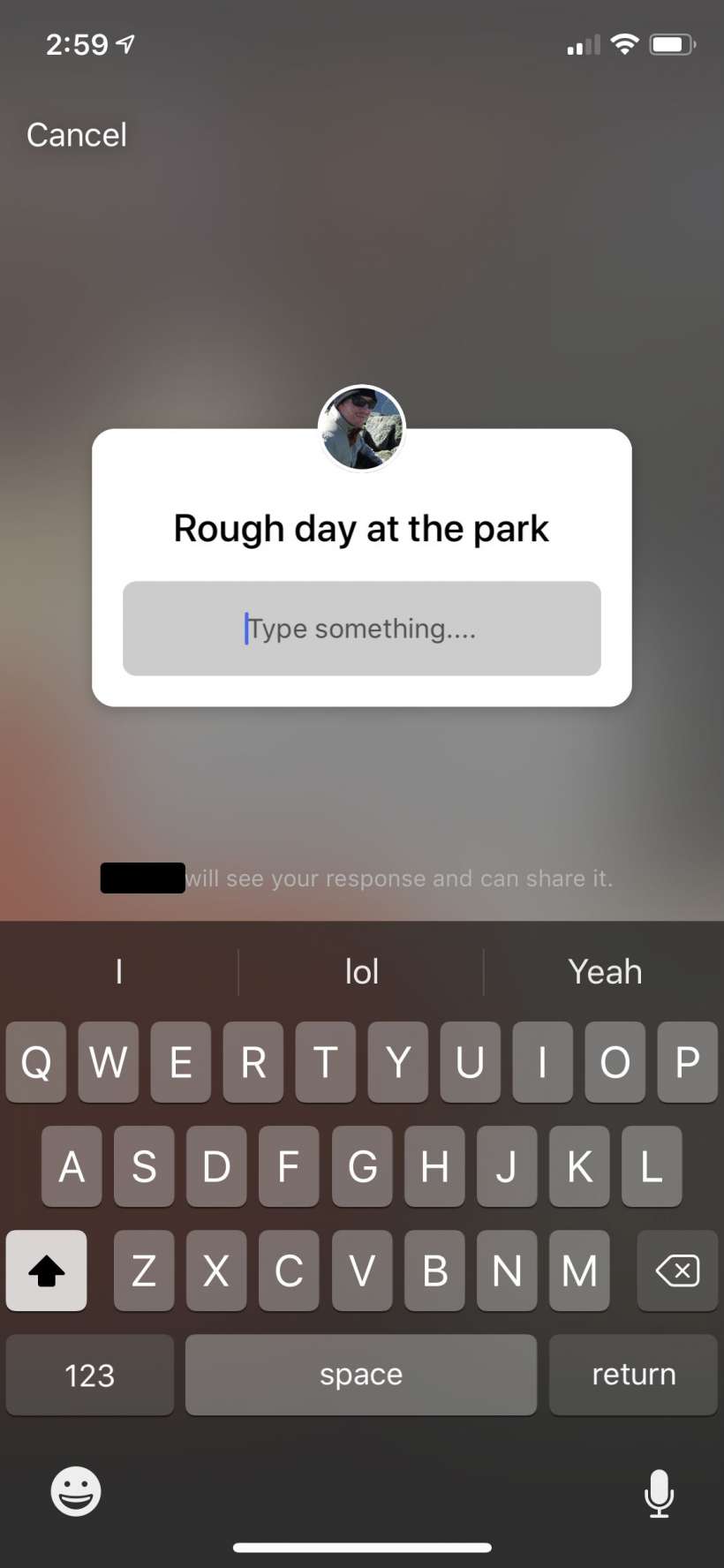Open the emoji keyboard
Image resolution: width=724 pixels, height=1568 pixels.
pos(76,1492)
